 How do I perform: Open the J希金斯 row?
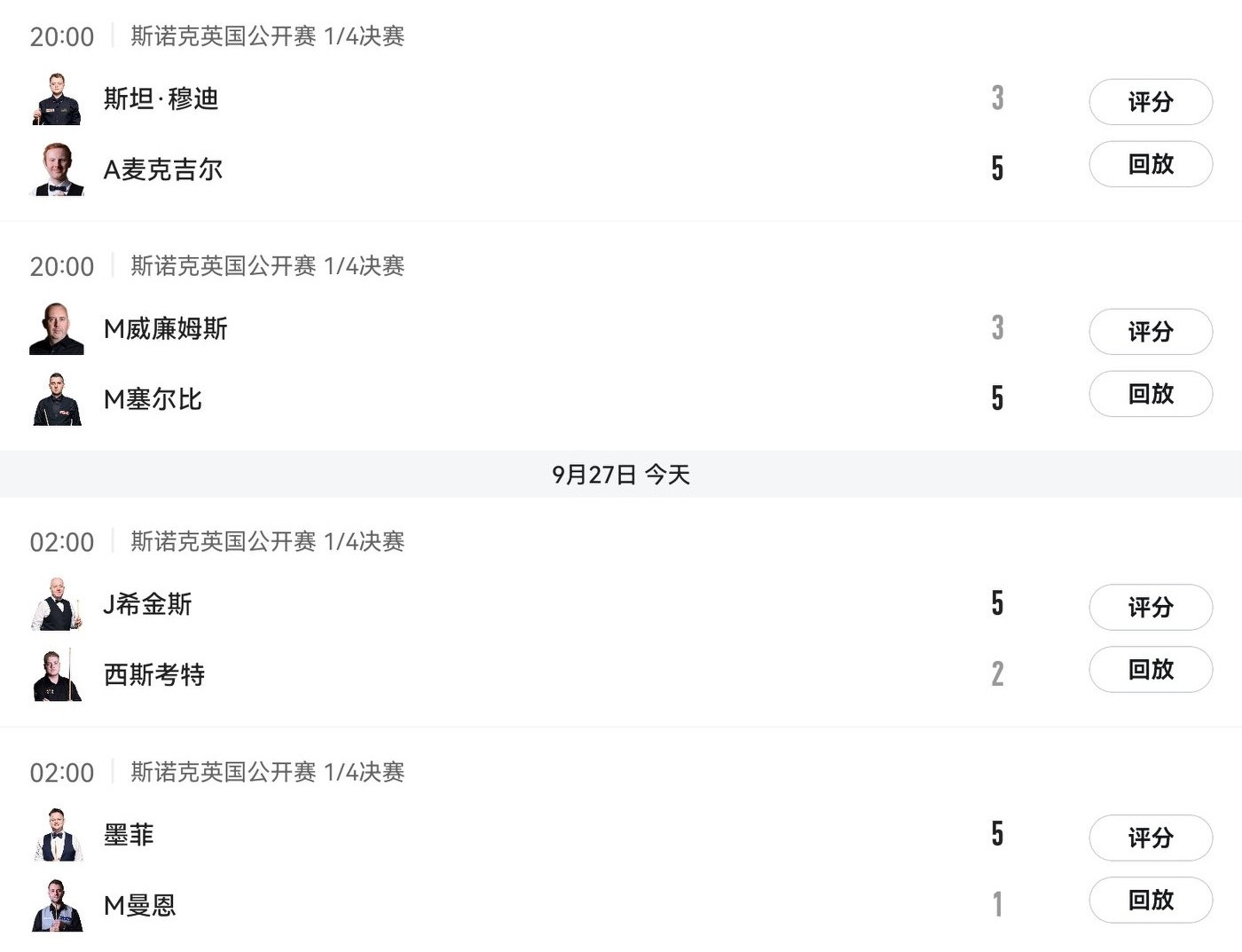coord(148,604)
